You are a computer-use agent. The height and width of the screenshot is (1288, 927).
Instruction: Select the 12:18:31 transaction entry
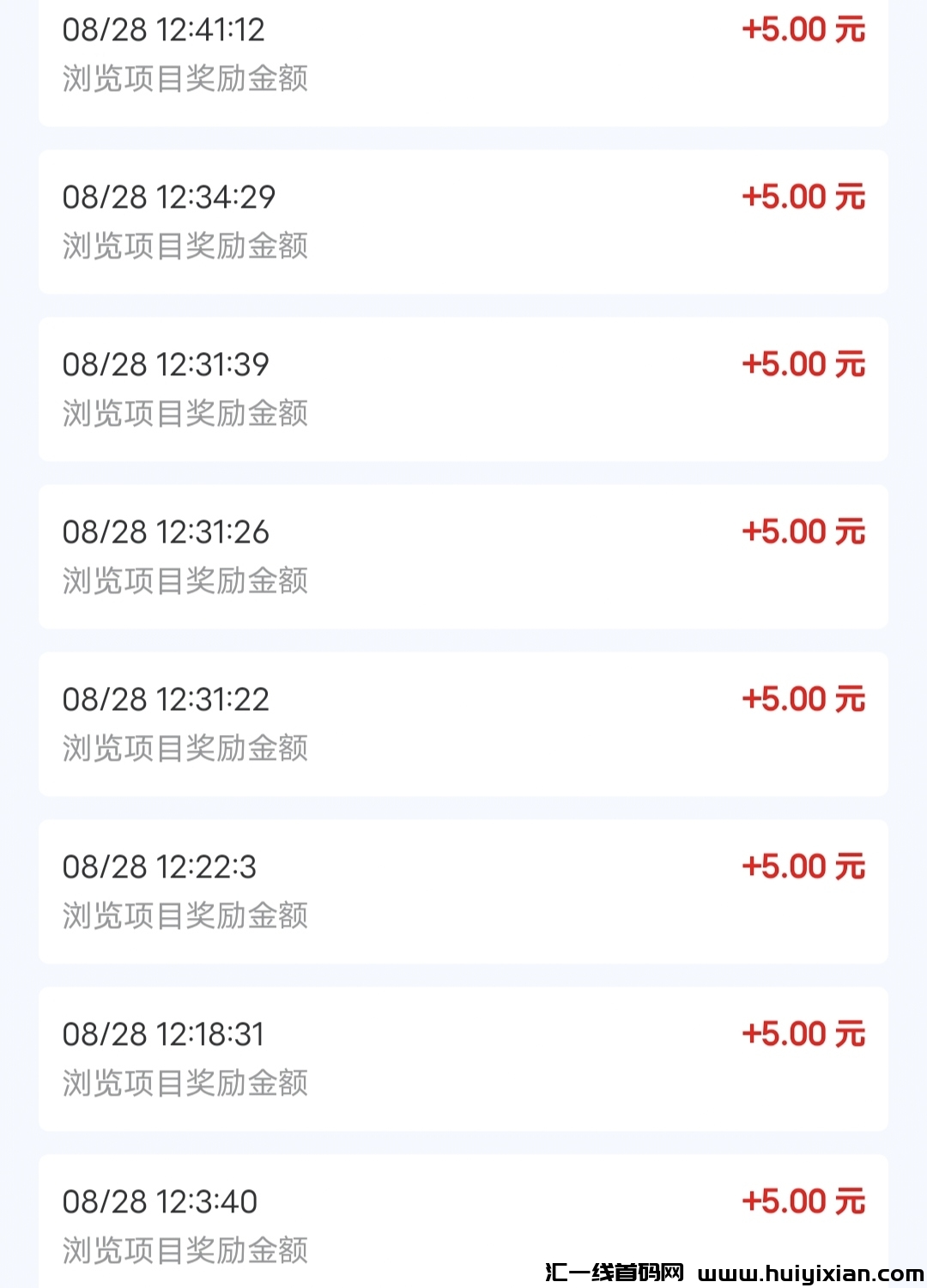(x=463, y=1056)
